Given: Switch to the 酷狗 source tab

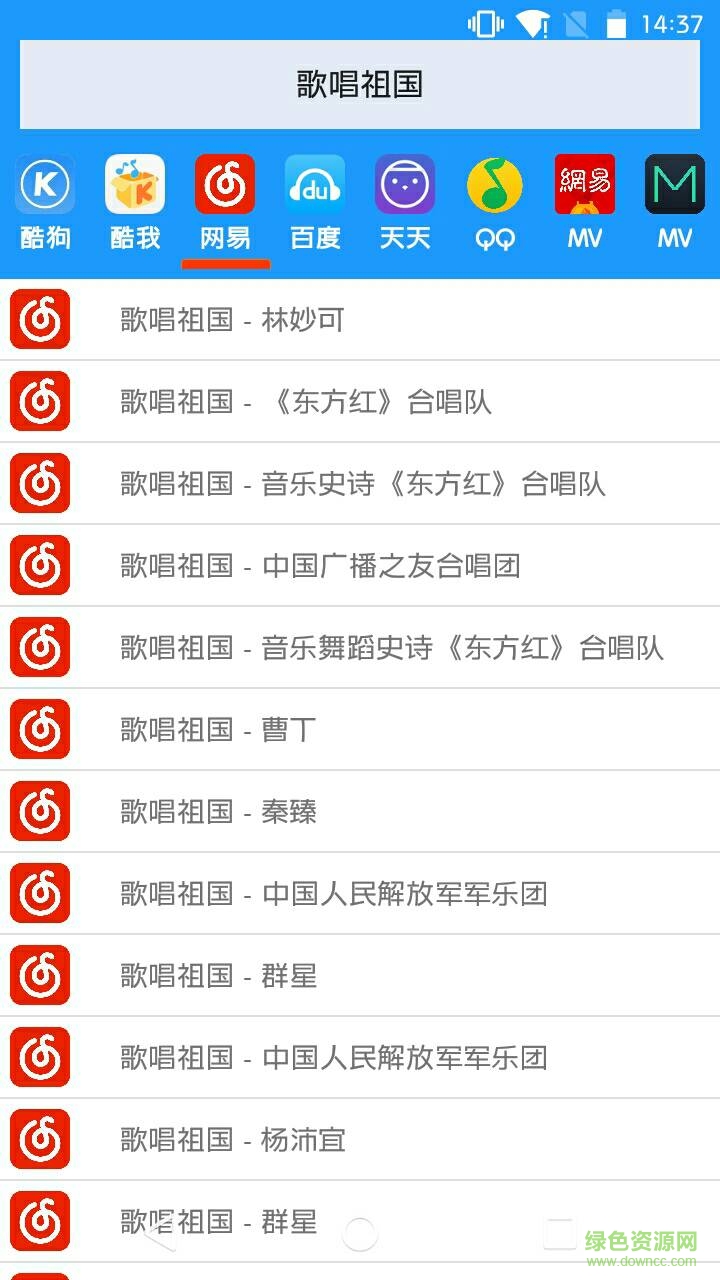Looking at the screenshot, I should coord(45,202).
